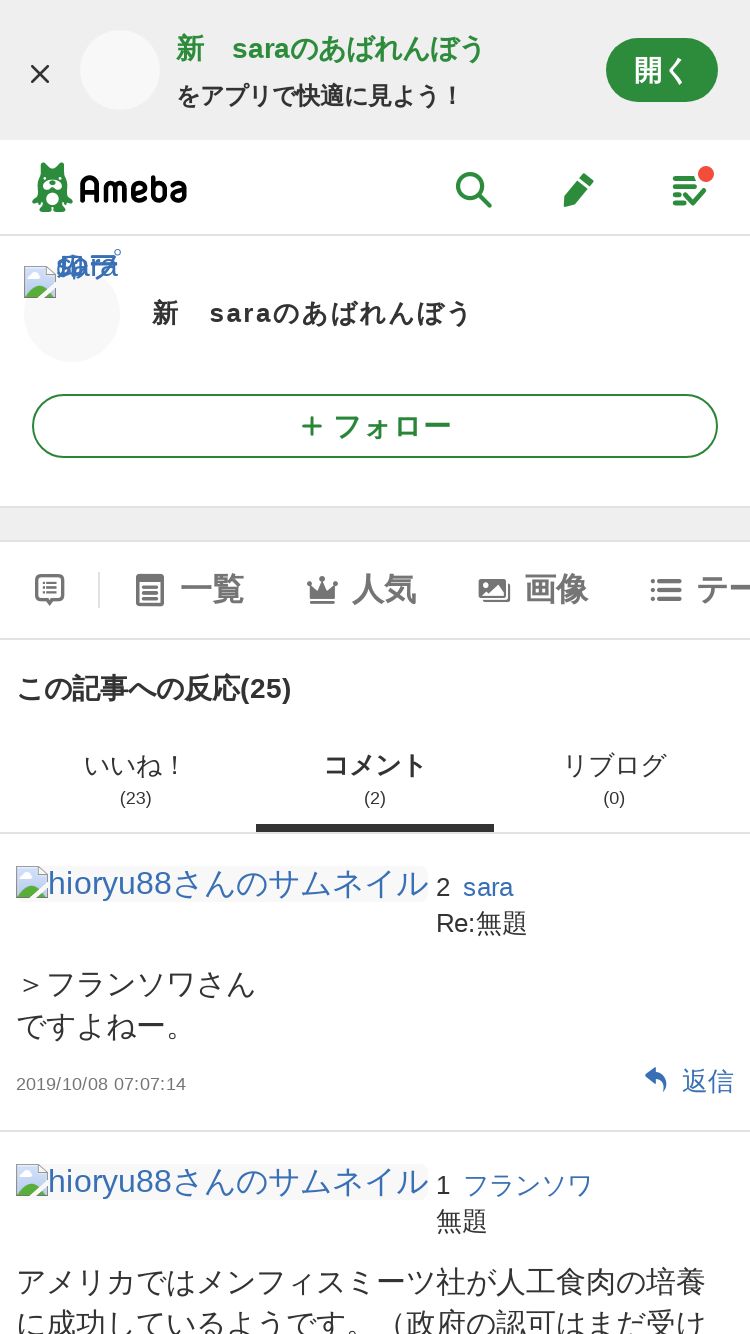750x1334 pixels.
Task: Go to the Ameba home logo
Action: tap(110, 187)
